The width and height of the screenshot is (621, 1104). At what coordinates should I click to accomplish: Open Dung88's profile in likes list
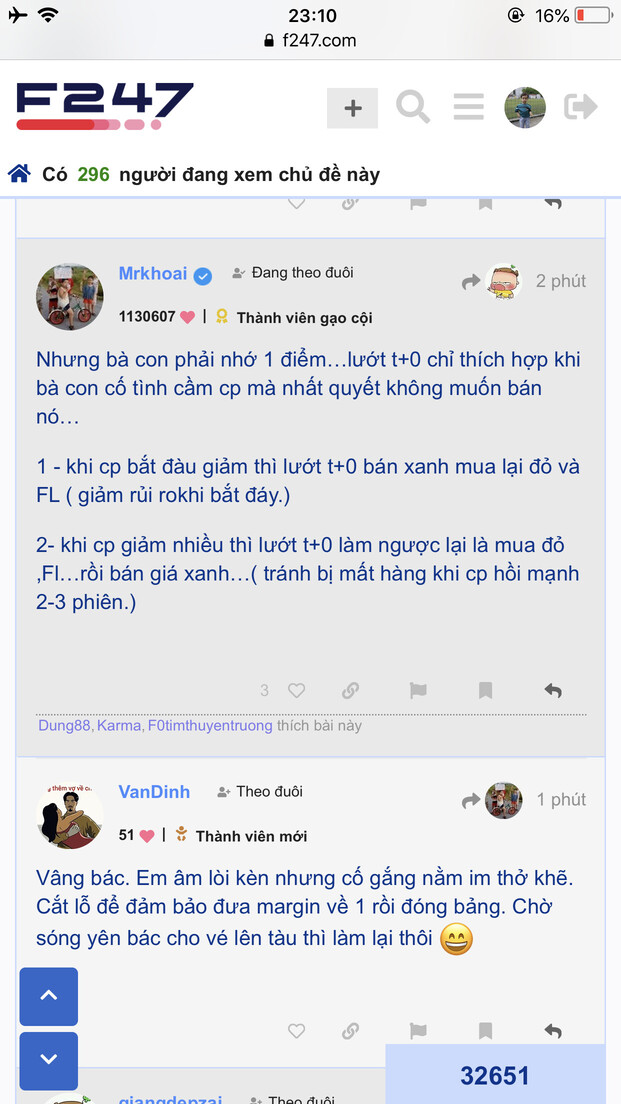[65, 725]
